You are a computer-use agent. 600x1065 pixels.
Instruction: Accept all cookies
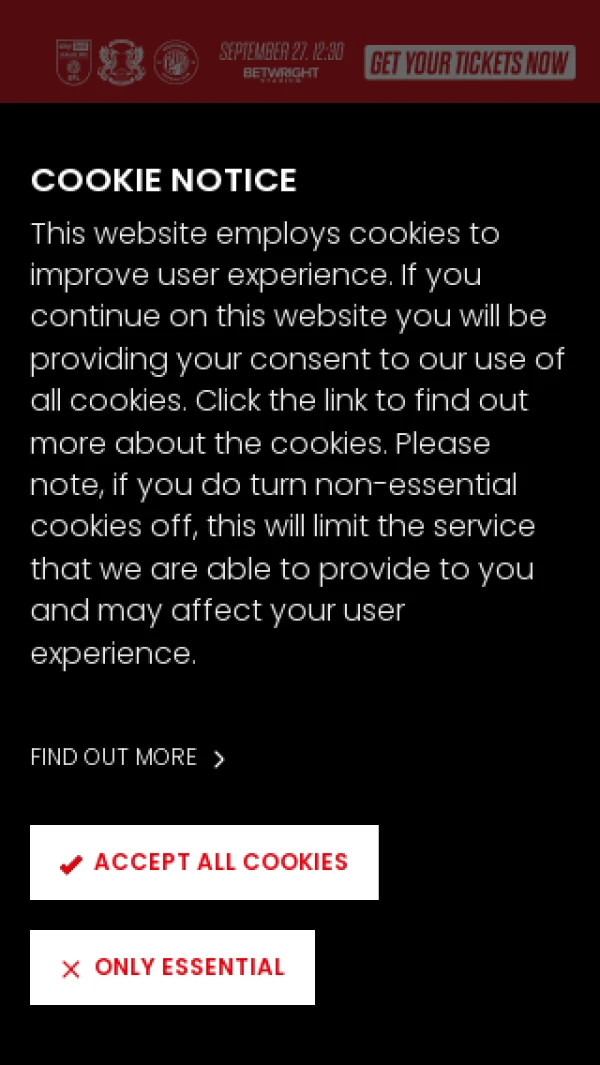[x=204, y=862]
